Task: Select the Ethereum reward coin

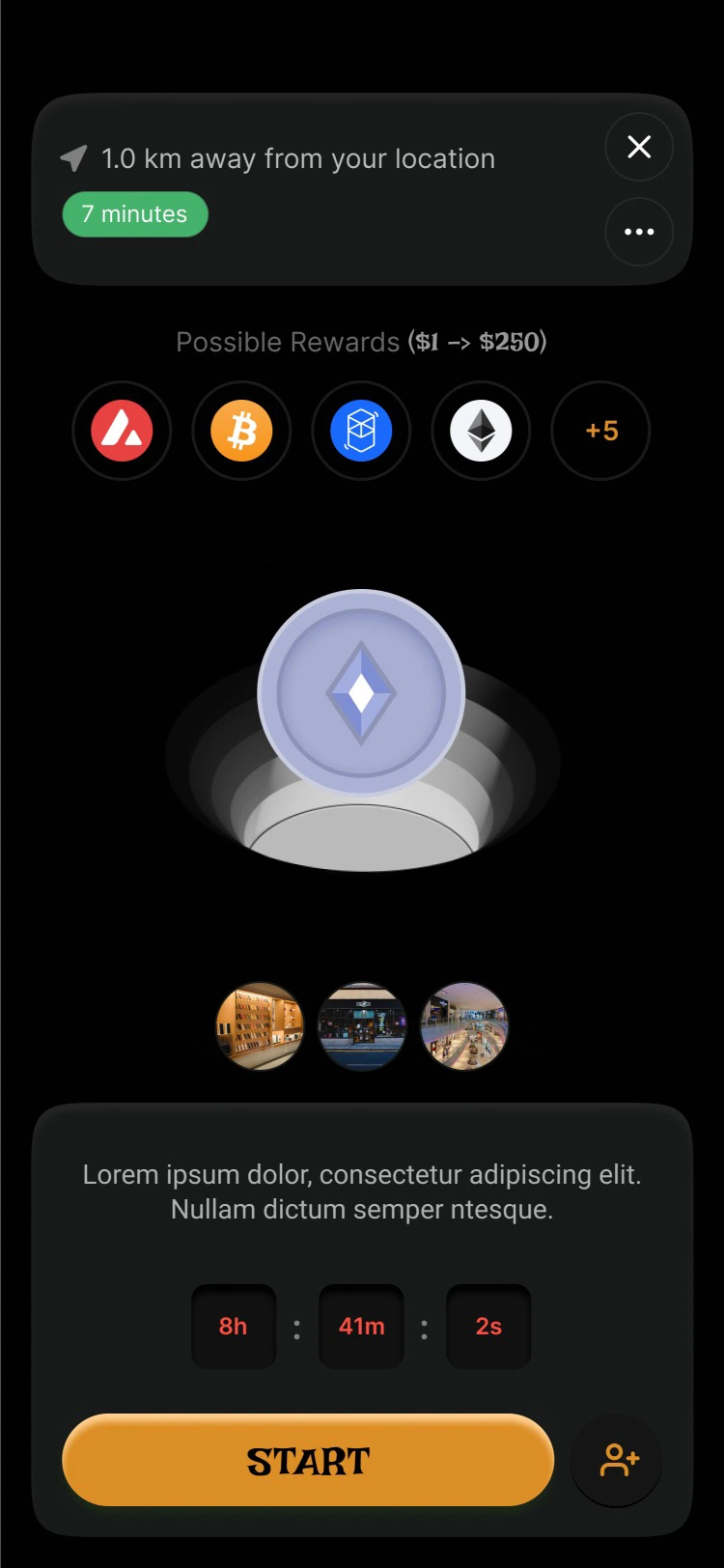Action: tap(481, 431)
